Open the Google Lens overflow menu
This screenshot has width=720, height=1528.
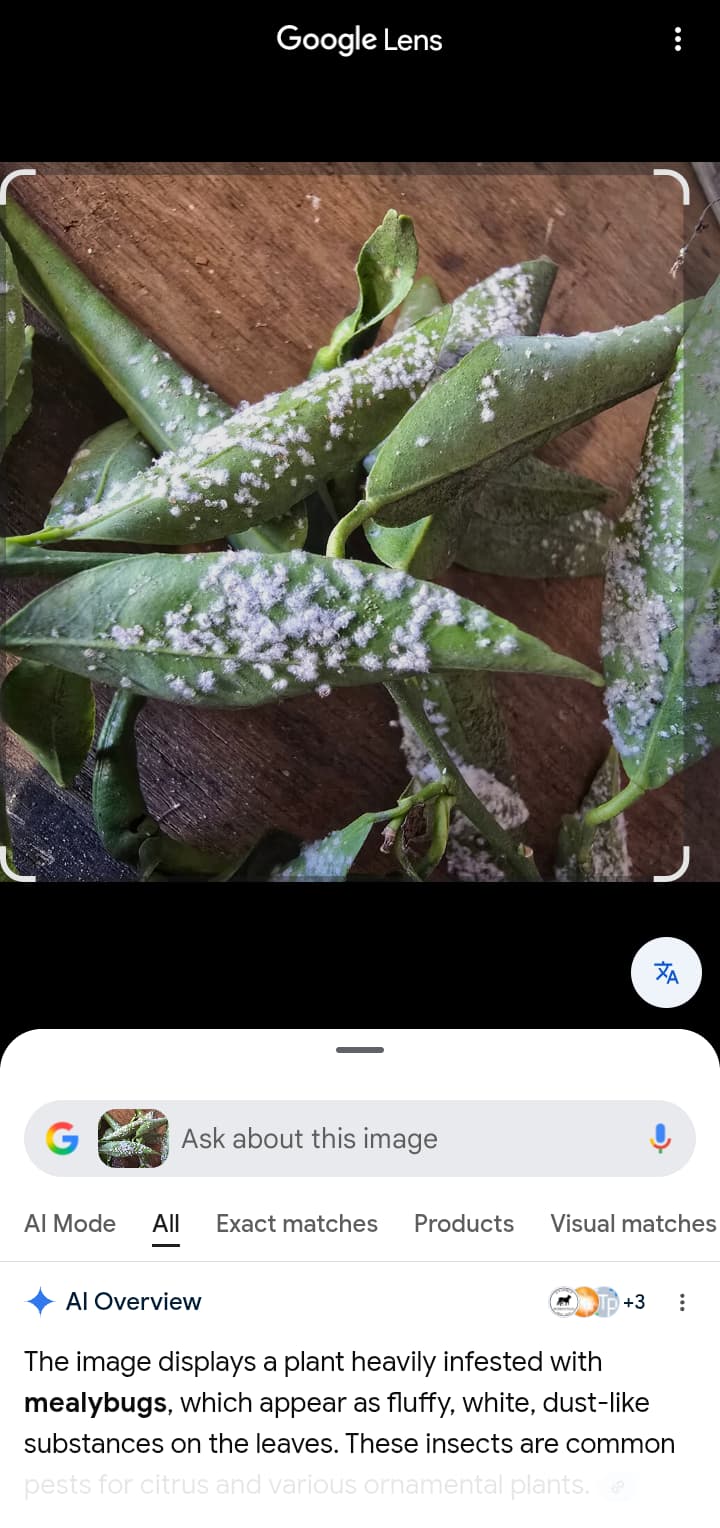click(x=678, y=40)
